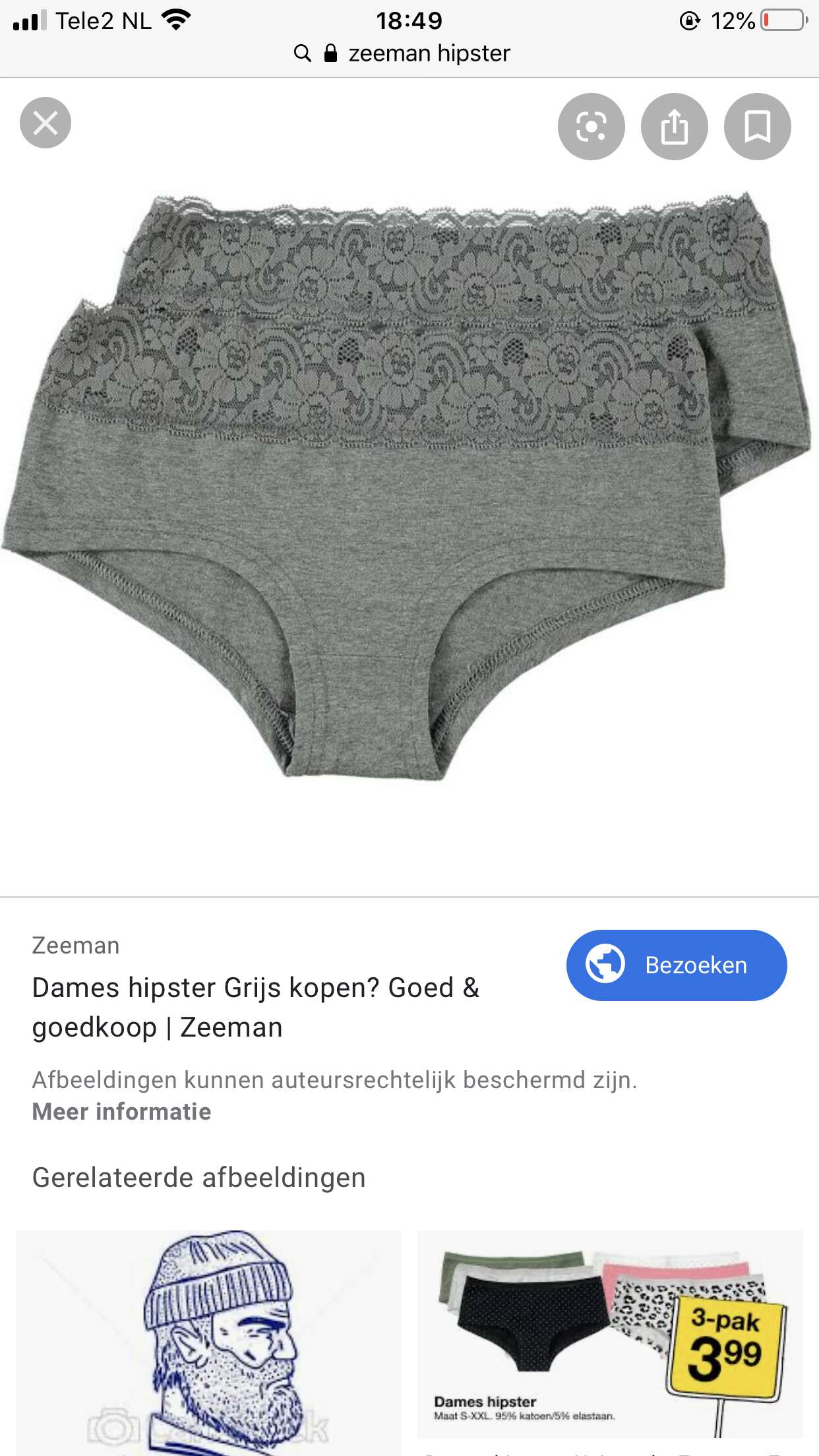This screenshot has height=1456, width=819.
Task: Search this image with Lens
Action: click(x=591, y=127)
